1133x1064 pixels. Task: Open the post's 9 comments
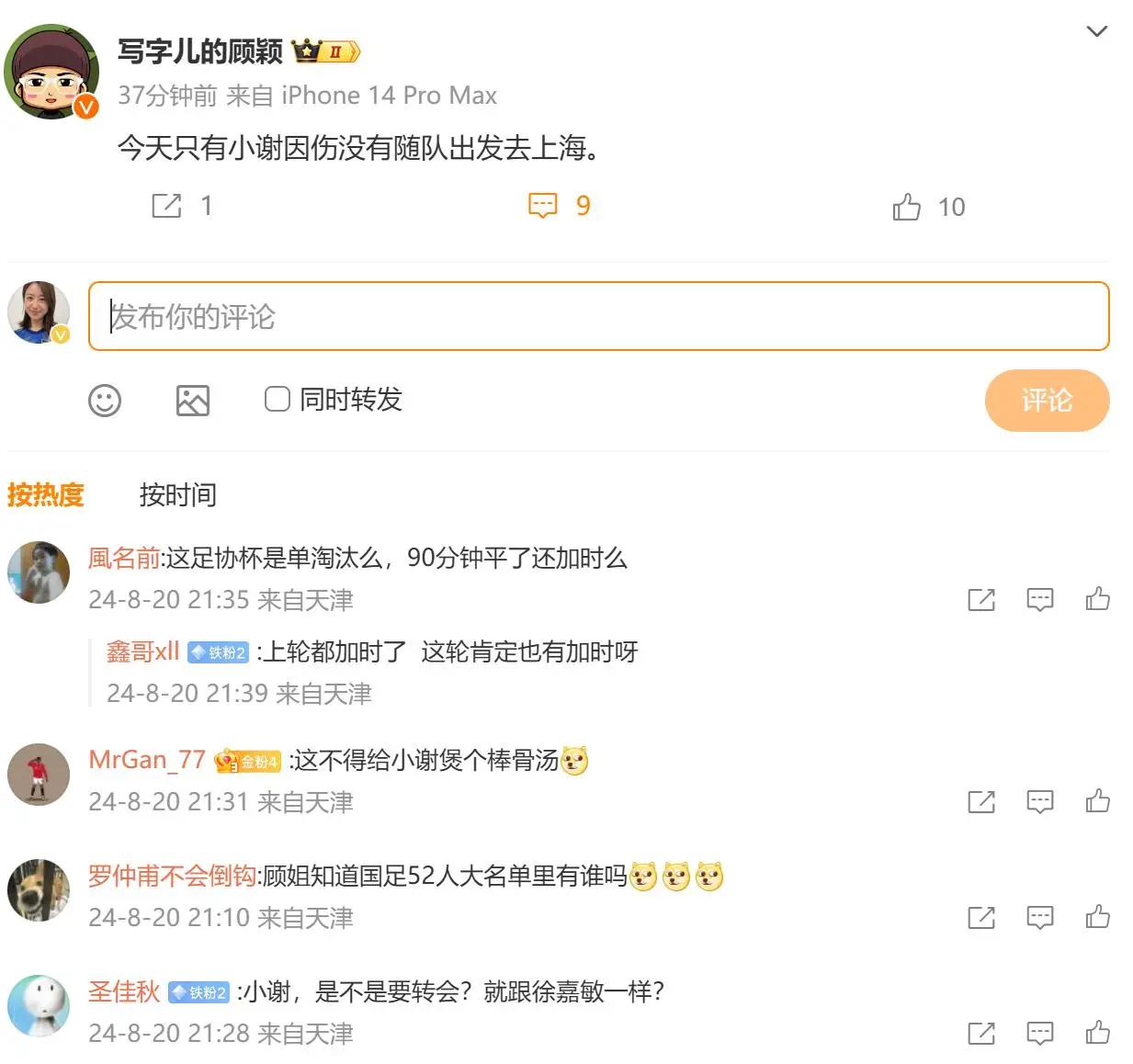(543, 206)
